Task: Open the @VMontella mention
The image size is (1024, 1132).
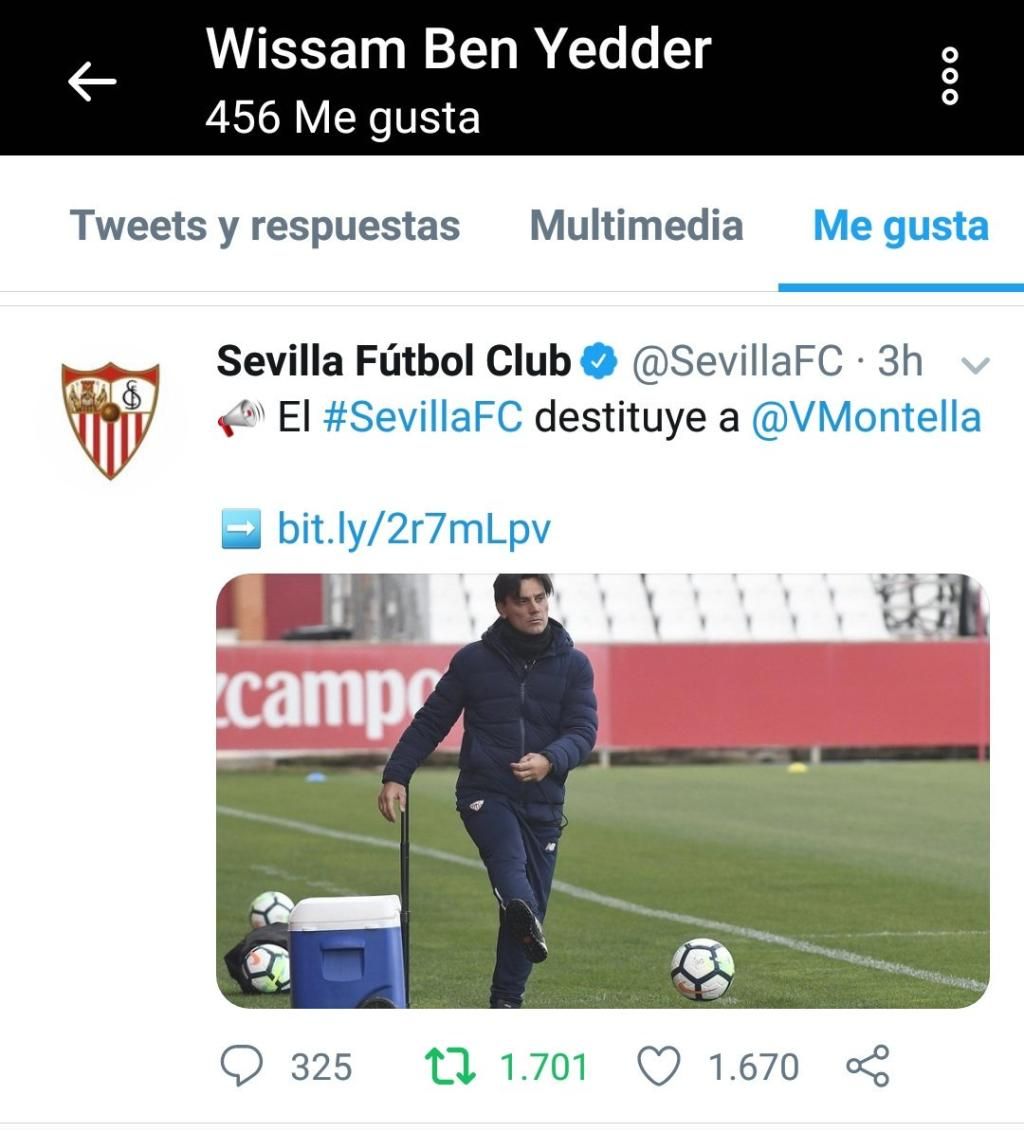Action: tap(866, 418)
